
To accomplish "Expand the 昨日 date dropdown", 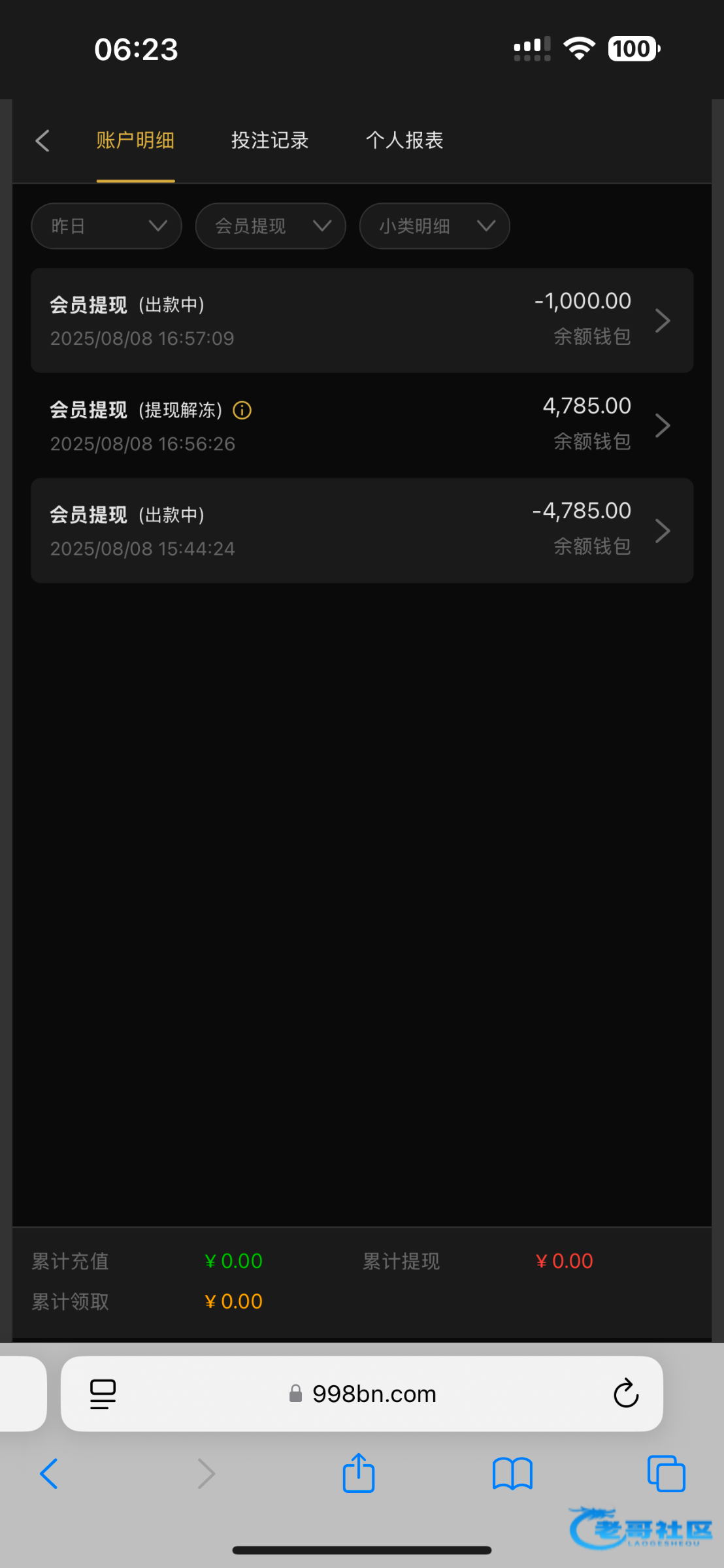I will 107,226.
